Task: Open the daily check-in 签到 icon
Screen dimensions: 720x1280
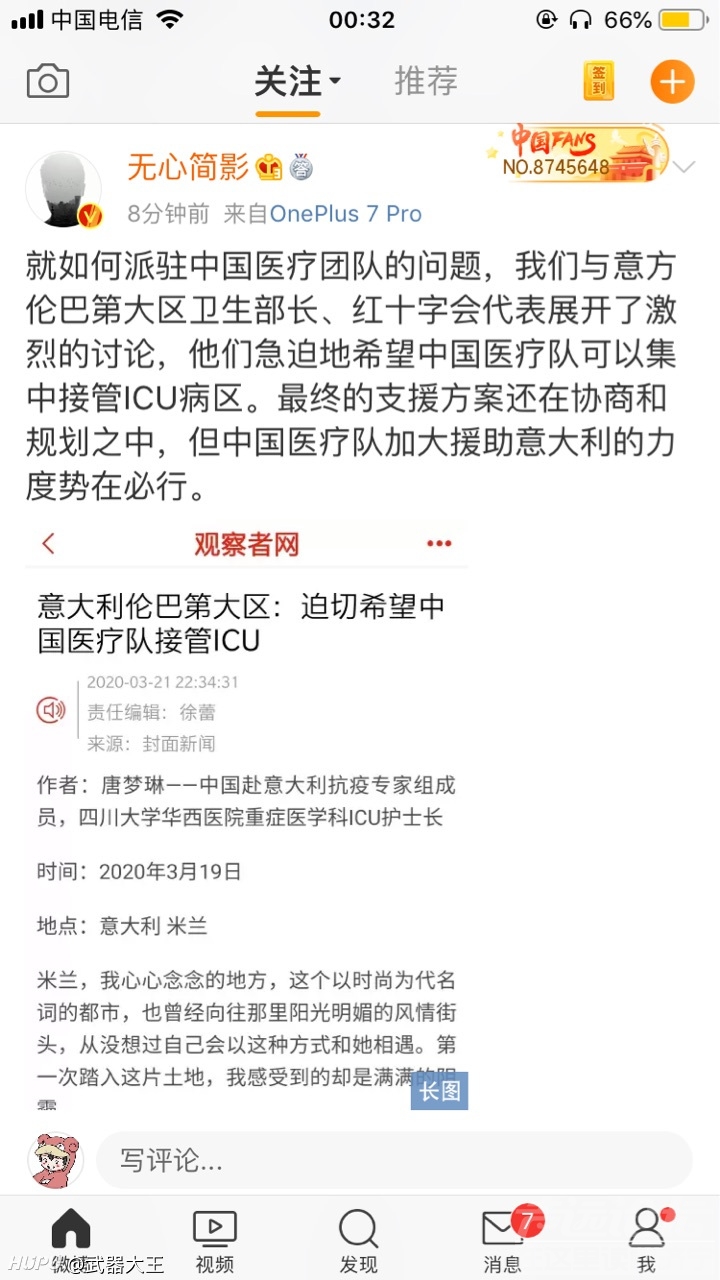Action: [x=598, y=82]
